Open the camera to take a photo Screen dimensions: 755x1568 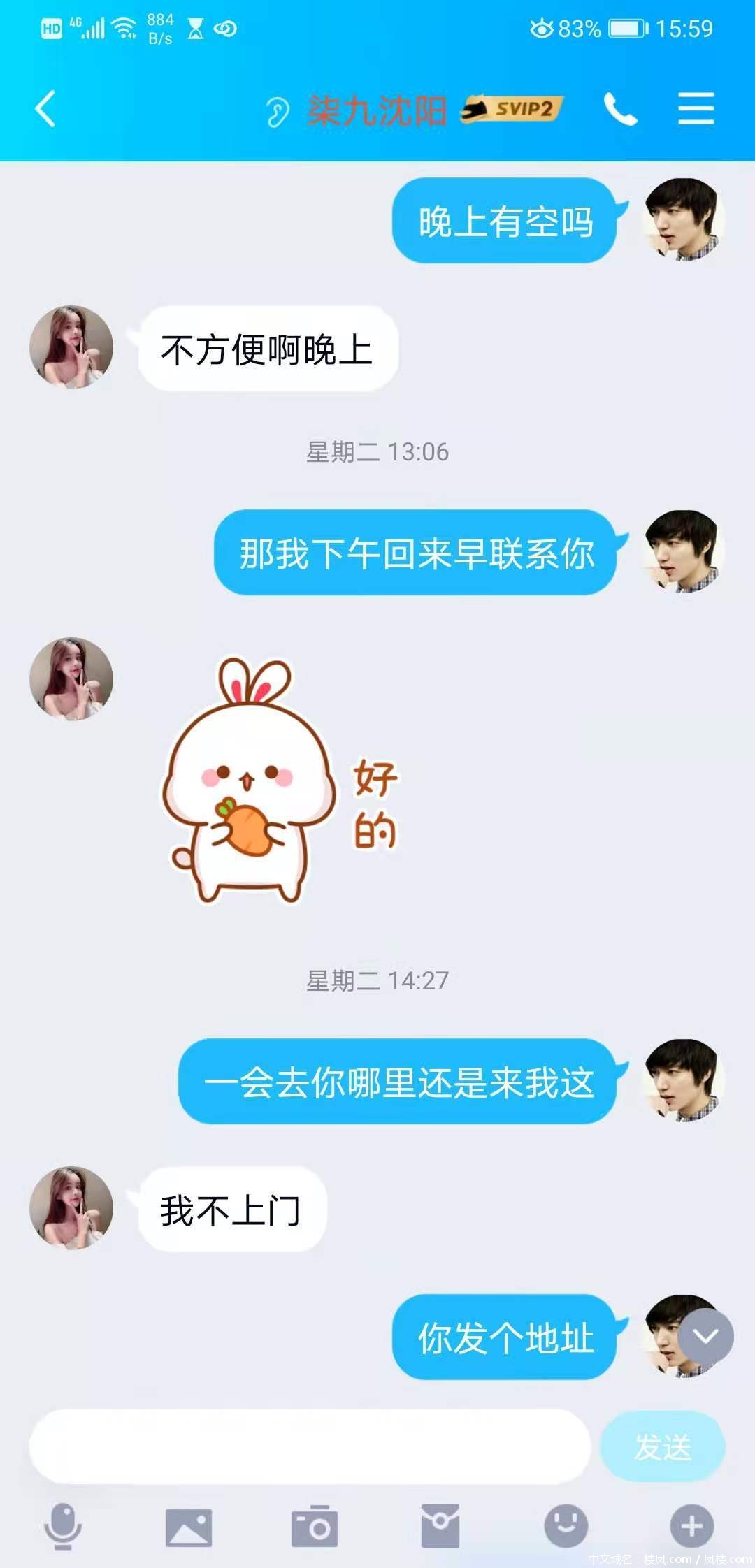tap(314, 1527)
